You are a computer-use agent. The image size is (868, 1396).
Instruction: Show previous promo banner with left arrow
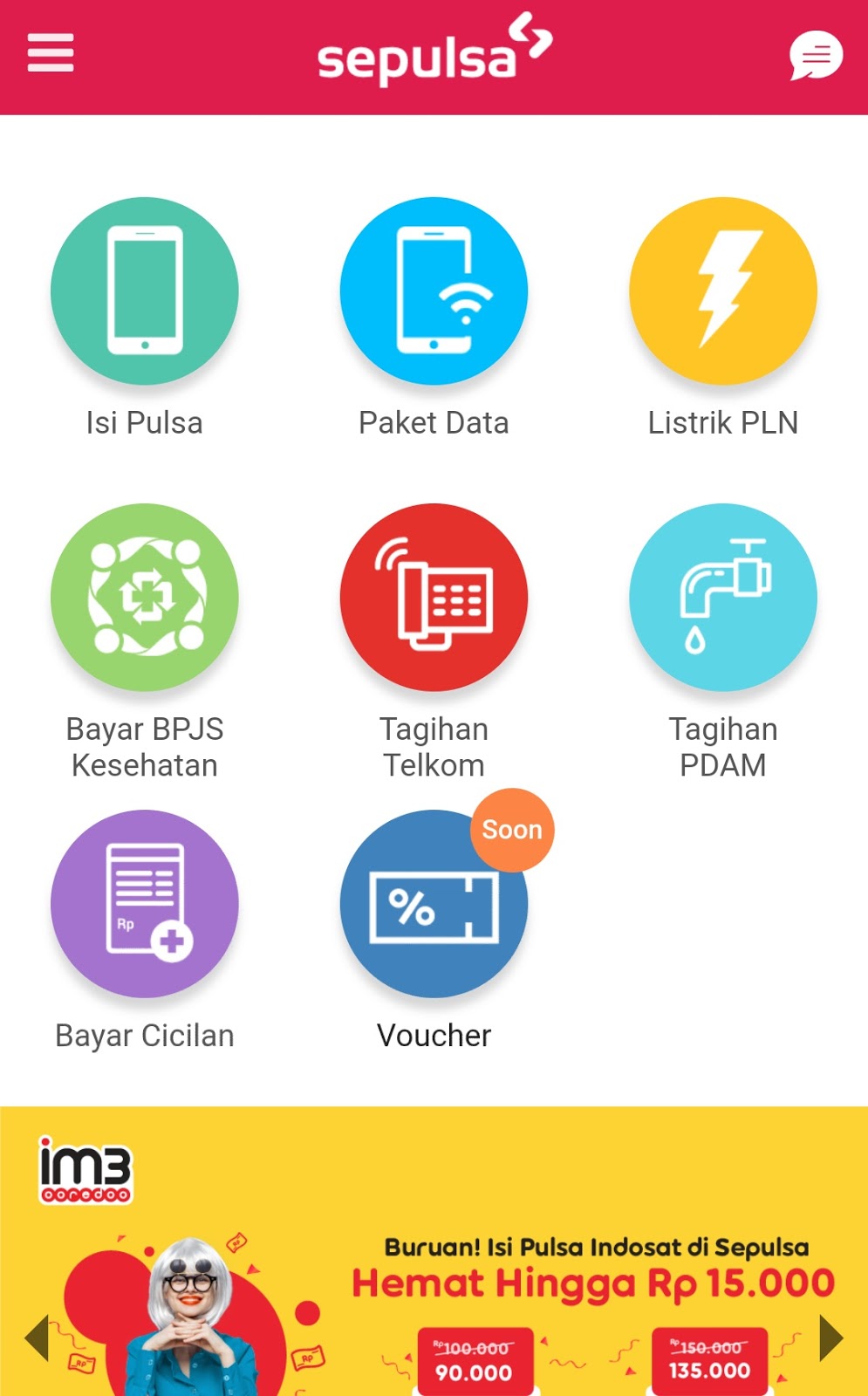tap(37, 1338)
